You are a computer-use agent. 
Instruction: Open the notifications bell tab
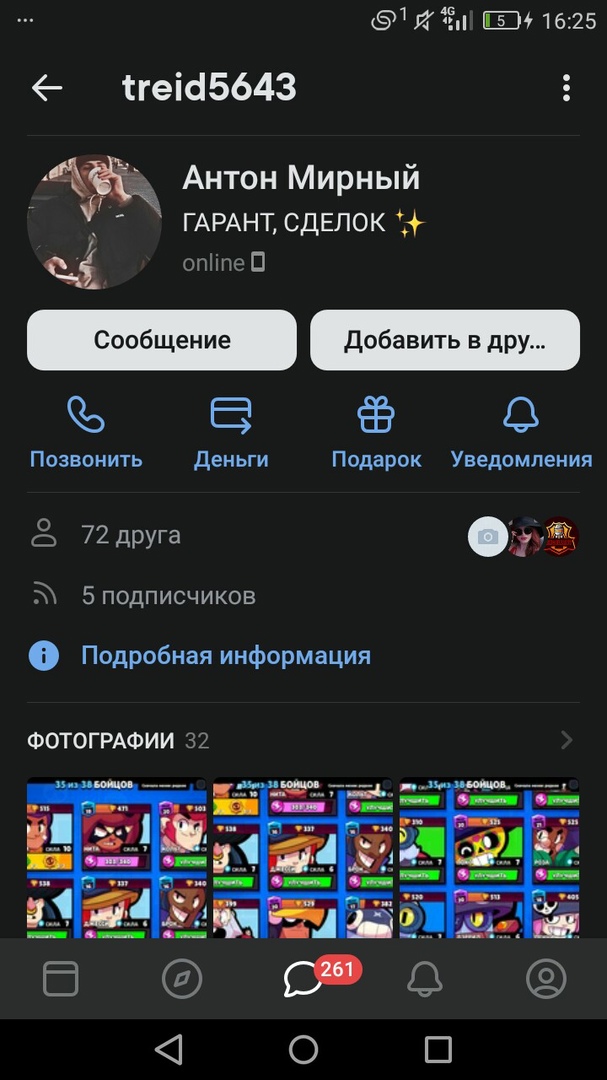[425, 979]
